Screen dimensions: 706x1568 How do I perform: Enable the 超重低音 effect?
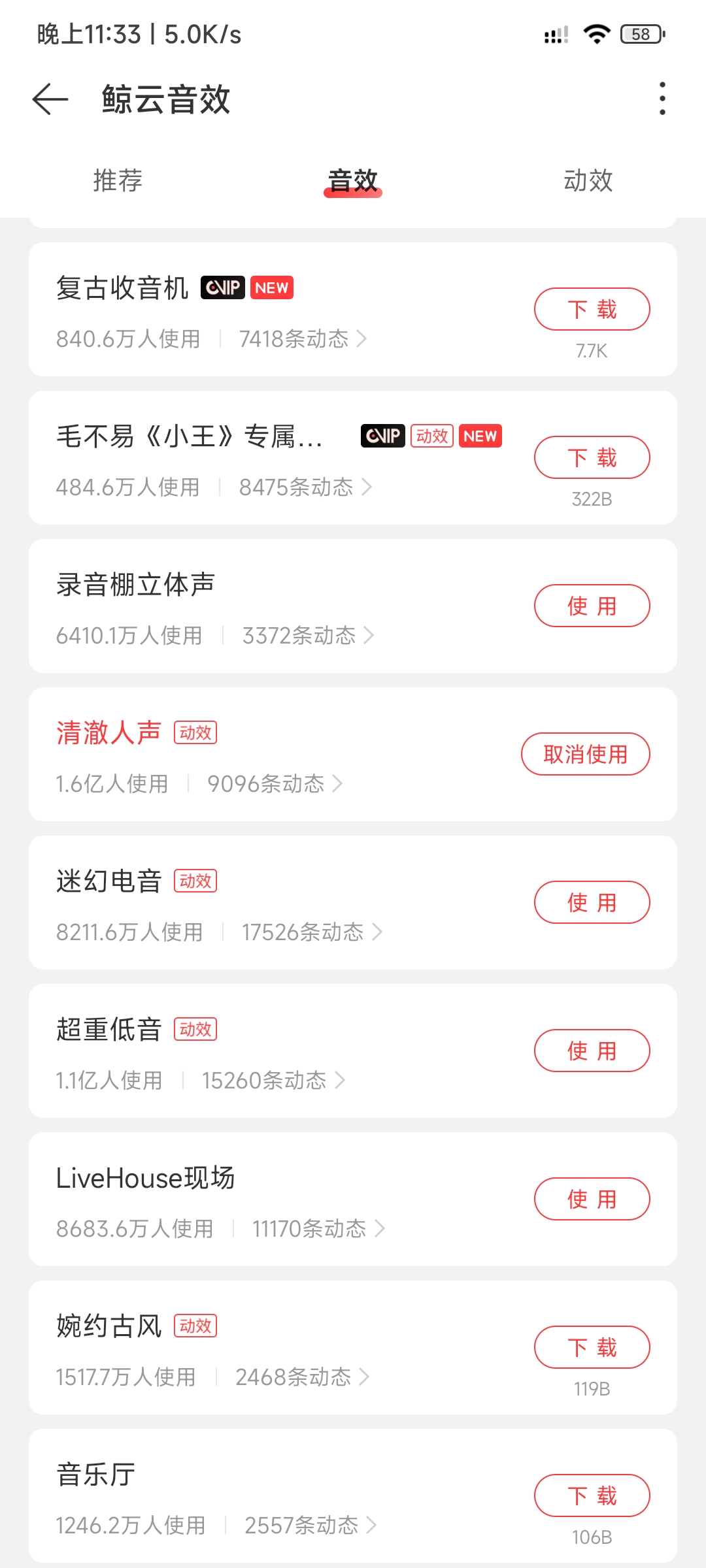click(592, 1051)
